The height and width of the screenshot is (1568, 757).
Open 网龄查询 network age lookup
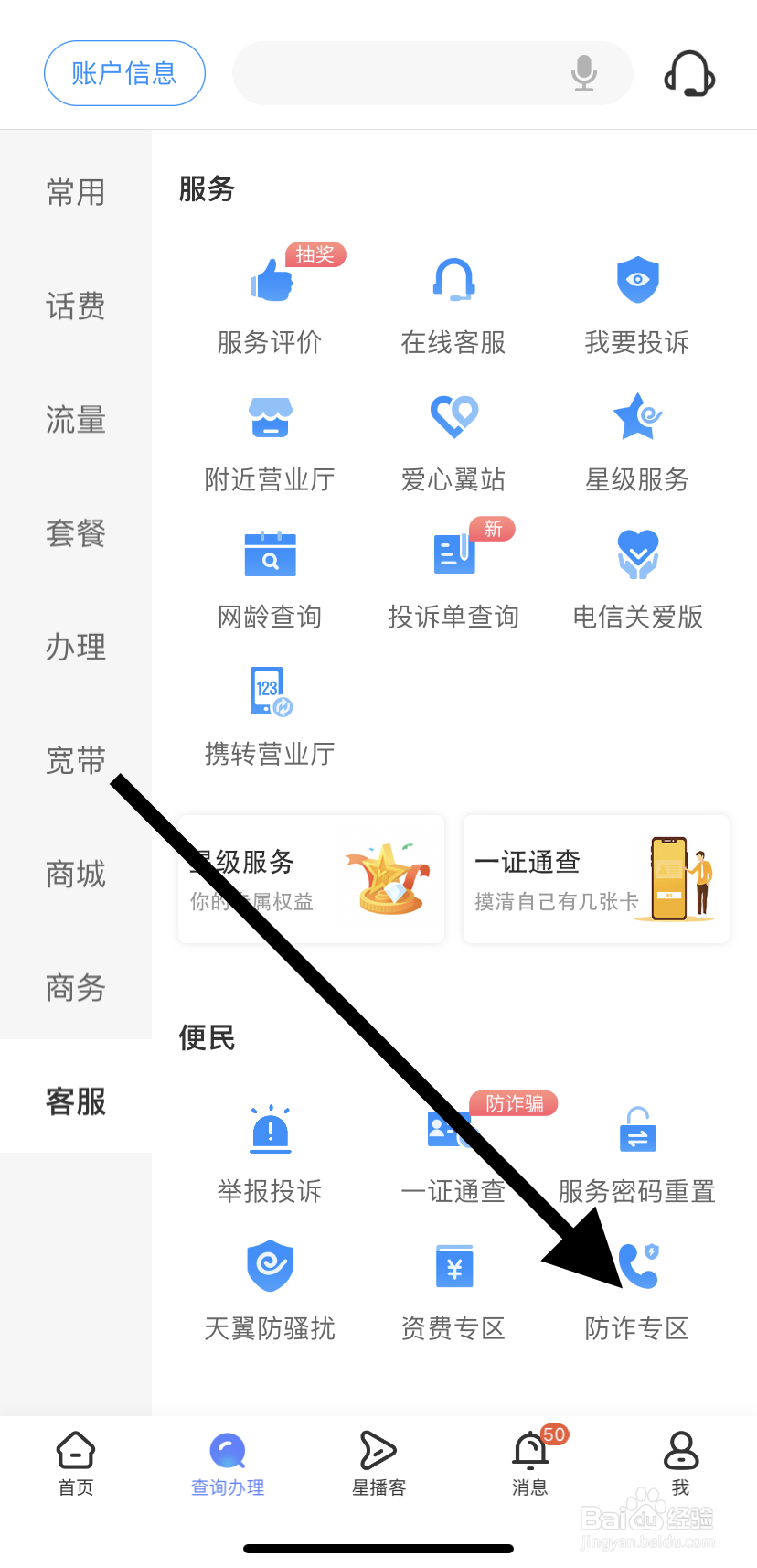[270, 576]
